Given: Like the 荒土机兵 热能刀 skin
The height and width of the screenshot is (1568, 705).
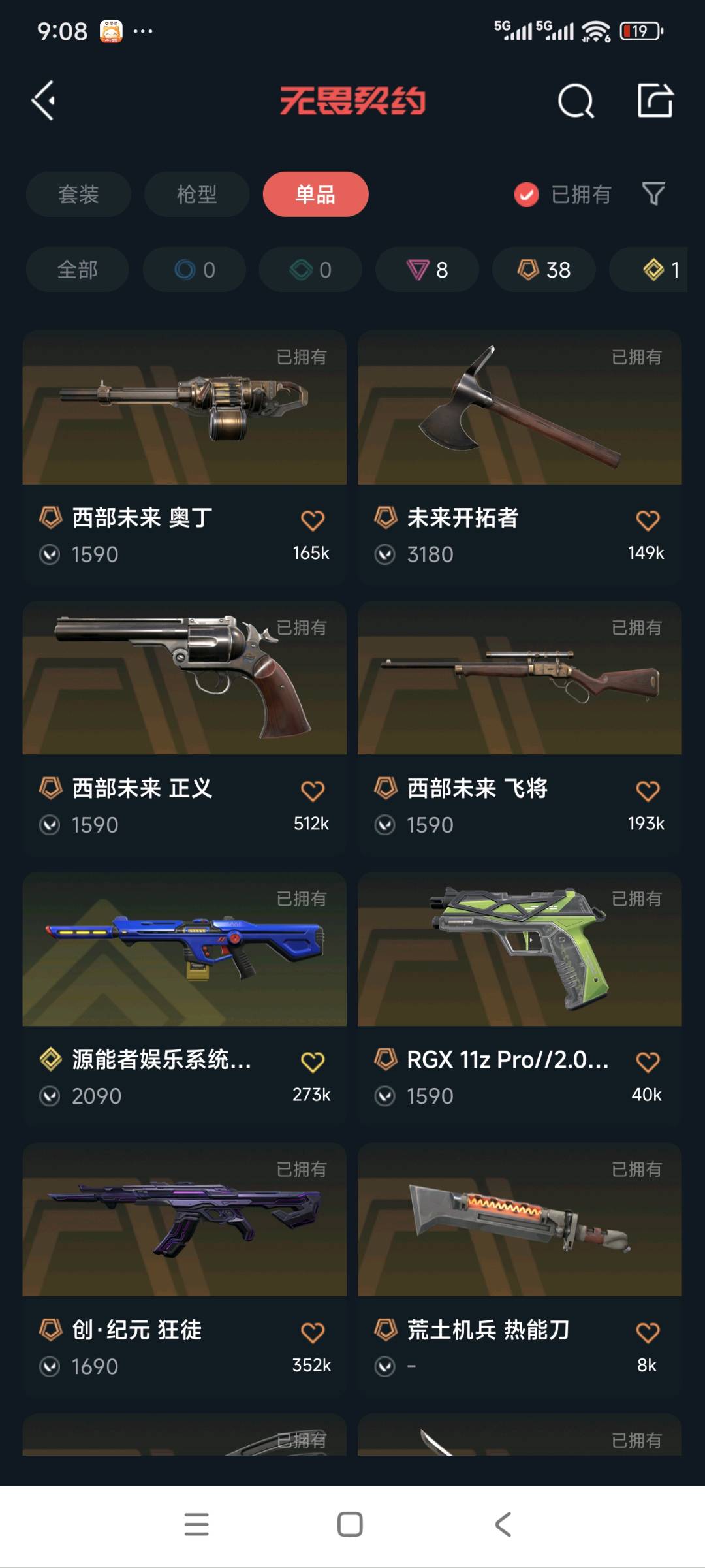Looking at the screenshot, I should click(648, 1332).
